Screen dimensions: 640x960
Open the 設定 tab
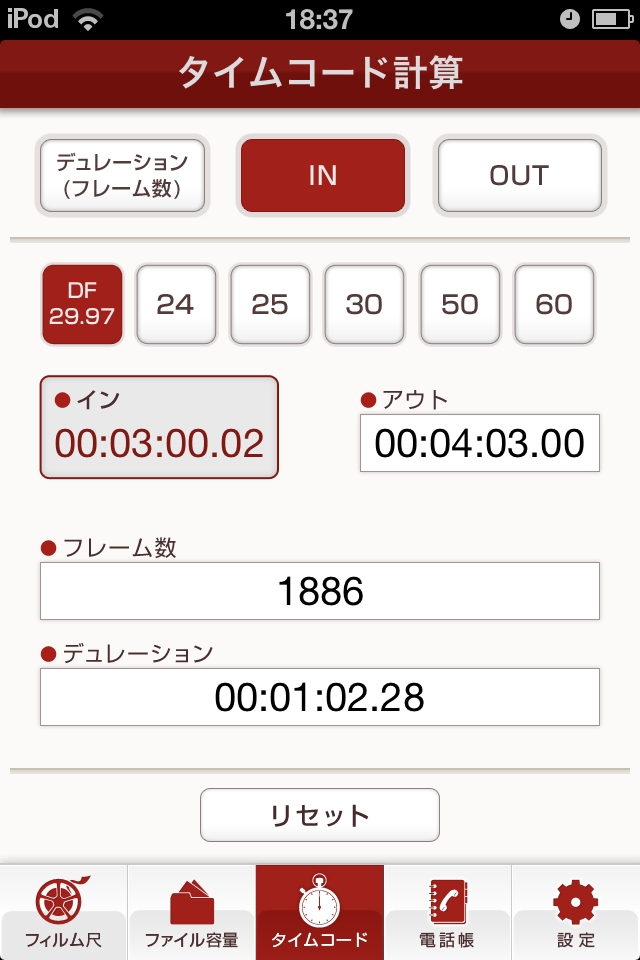pyautogui.click(x=576, y=912)
